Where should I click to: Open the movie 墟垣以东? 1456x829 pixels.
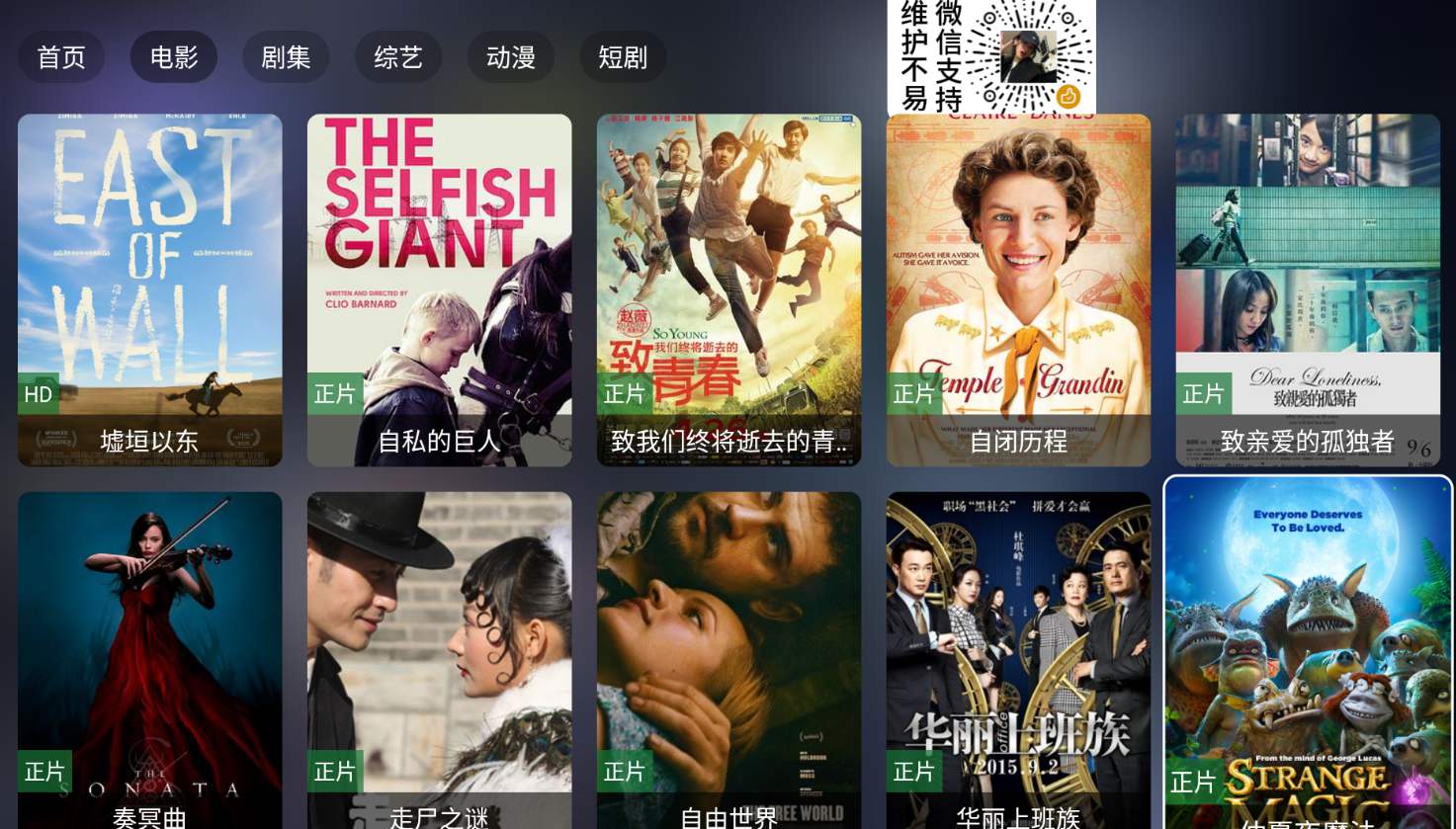[x=150, y=290]
